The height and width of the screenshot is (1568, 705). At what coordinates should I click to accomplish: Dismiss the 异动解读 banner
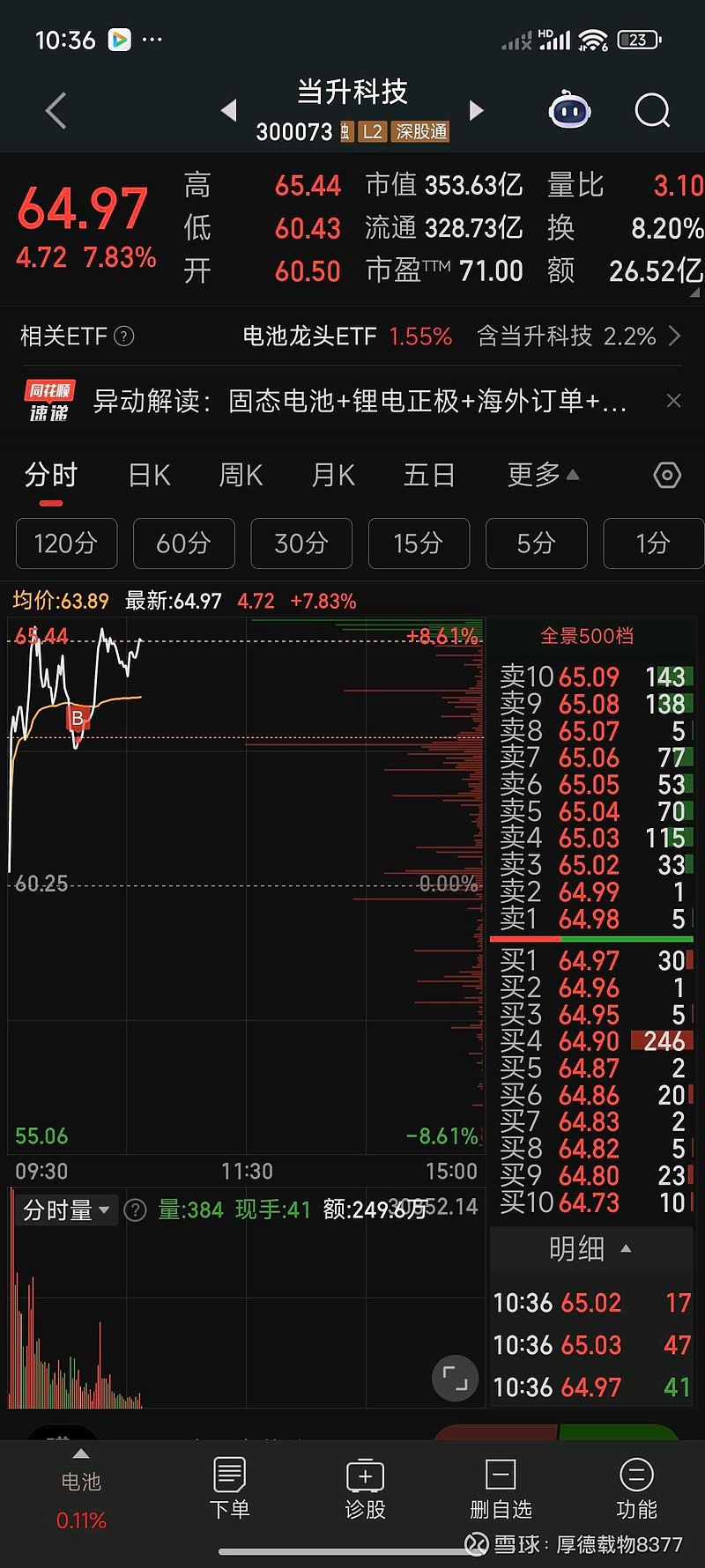[674, 401]
